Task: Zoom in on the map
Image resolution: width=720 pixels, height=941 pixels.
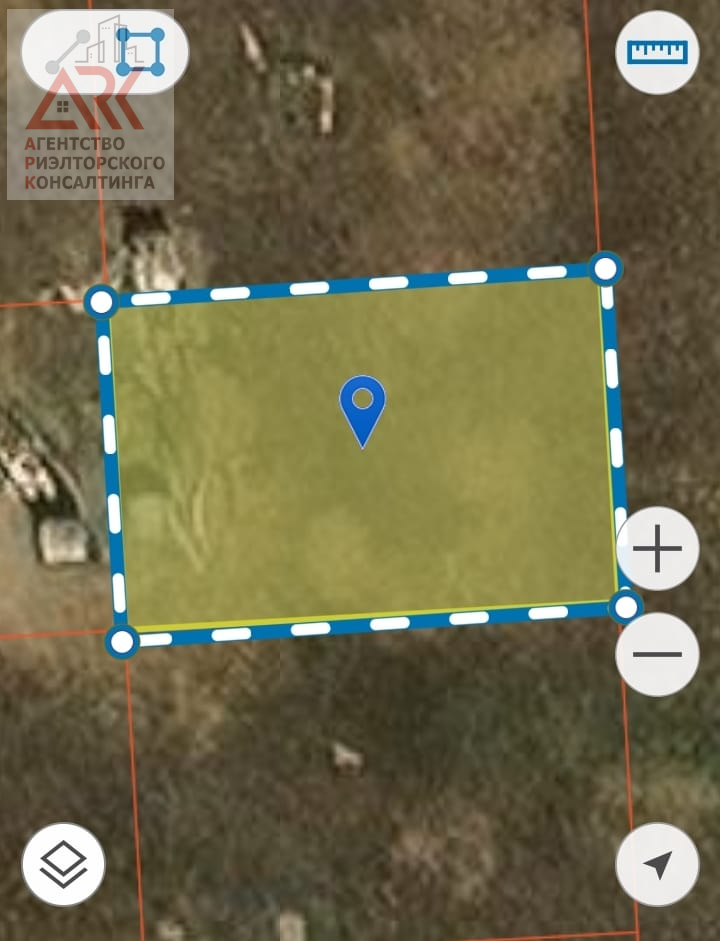Action: 657,549
